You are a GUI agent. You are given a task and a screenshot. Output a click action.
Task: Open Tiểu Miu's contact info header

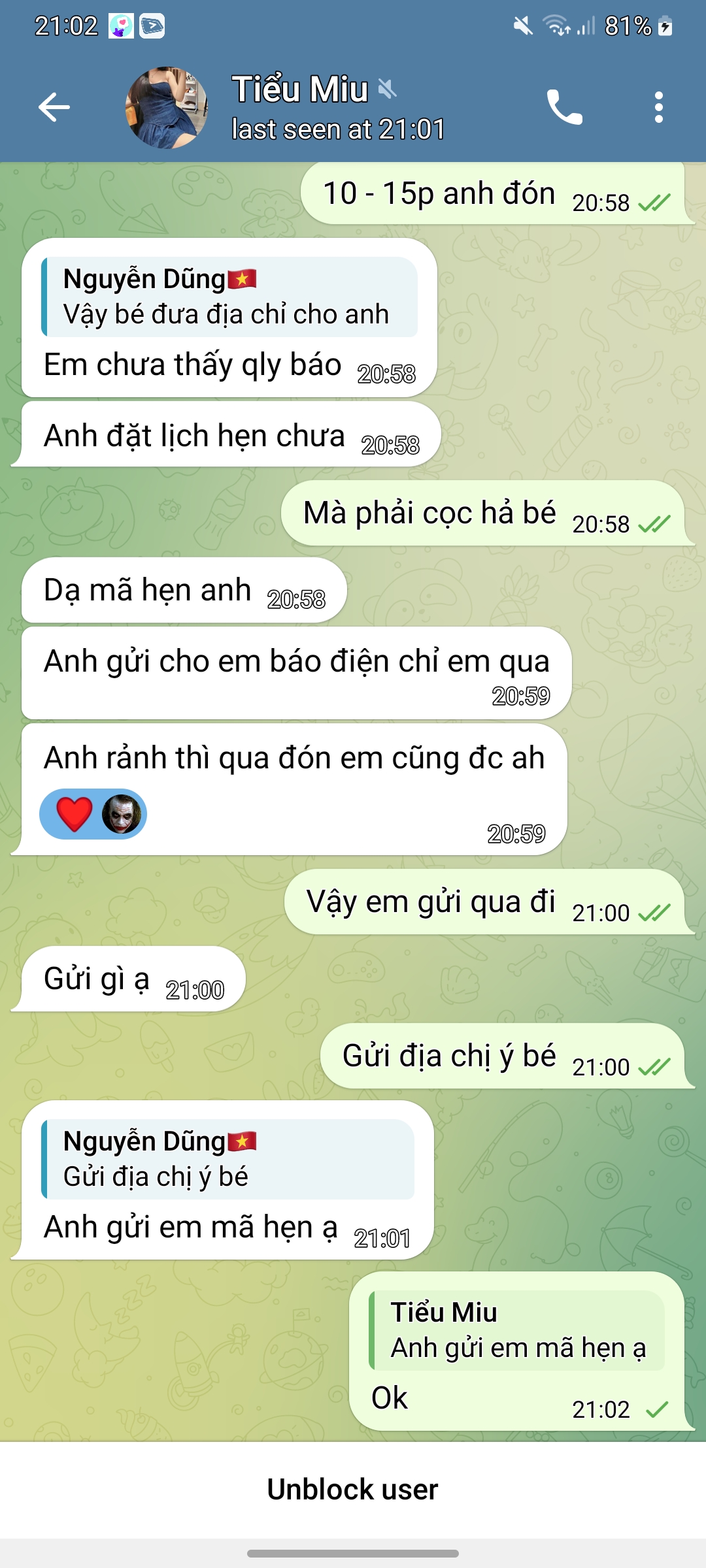point(338,108)
